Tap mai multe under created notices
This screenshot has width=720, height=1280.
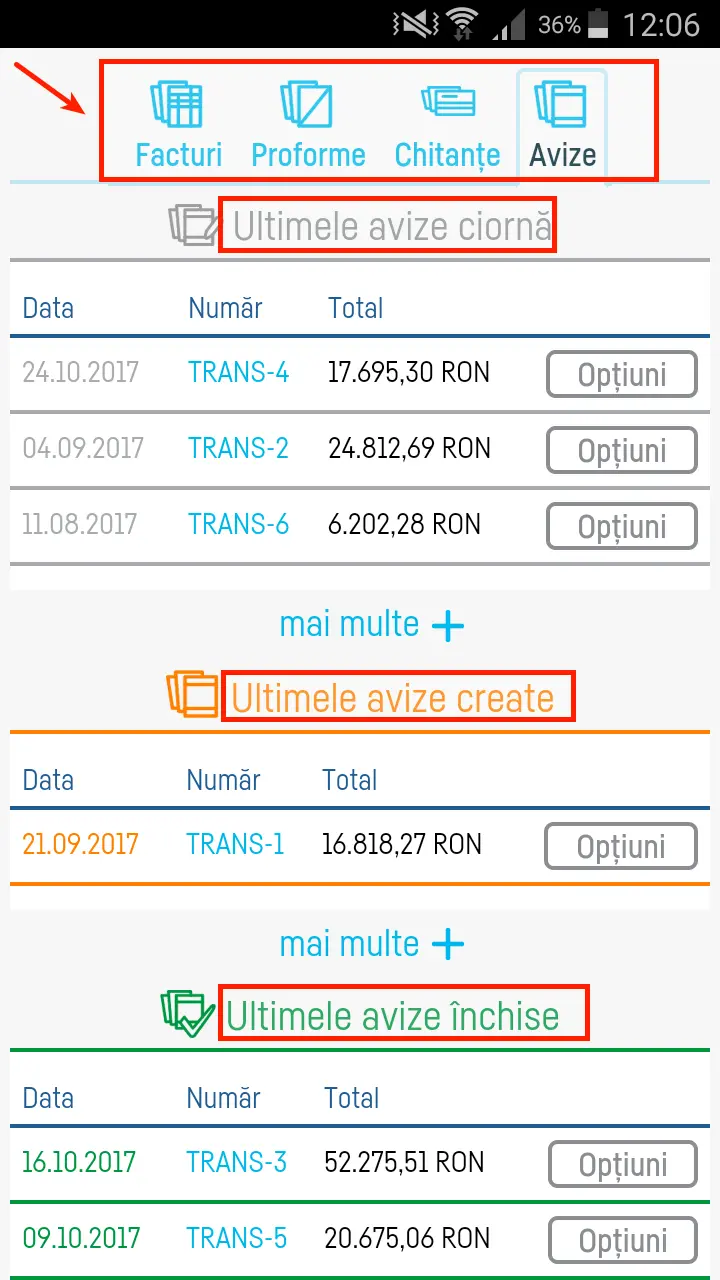tap(372, 944)
